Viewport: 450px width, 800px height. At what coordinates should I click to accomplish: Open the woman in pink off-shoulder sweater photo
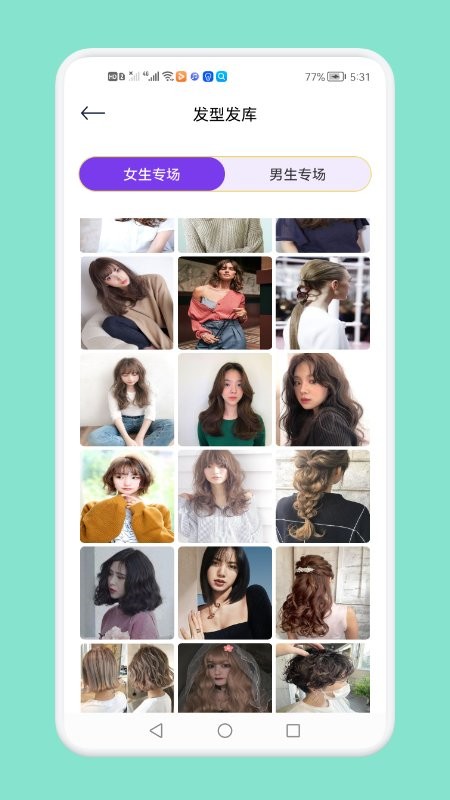[x=225, y=303]
